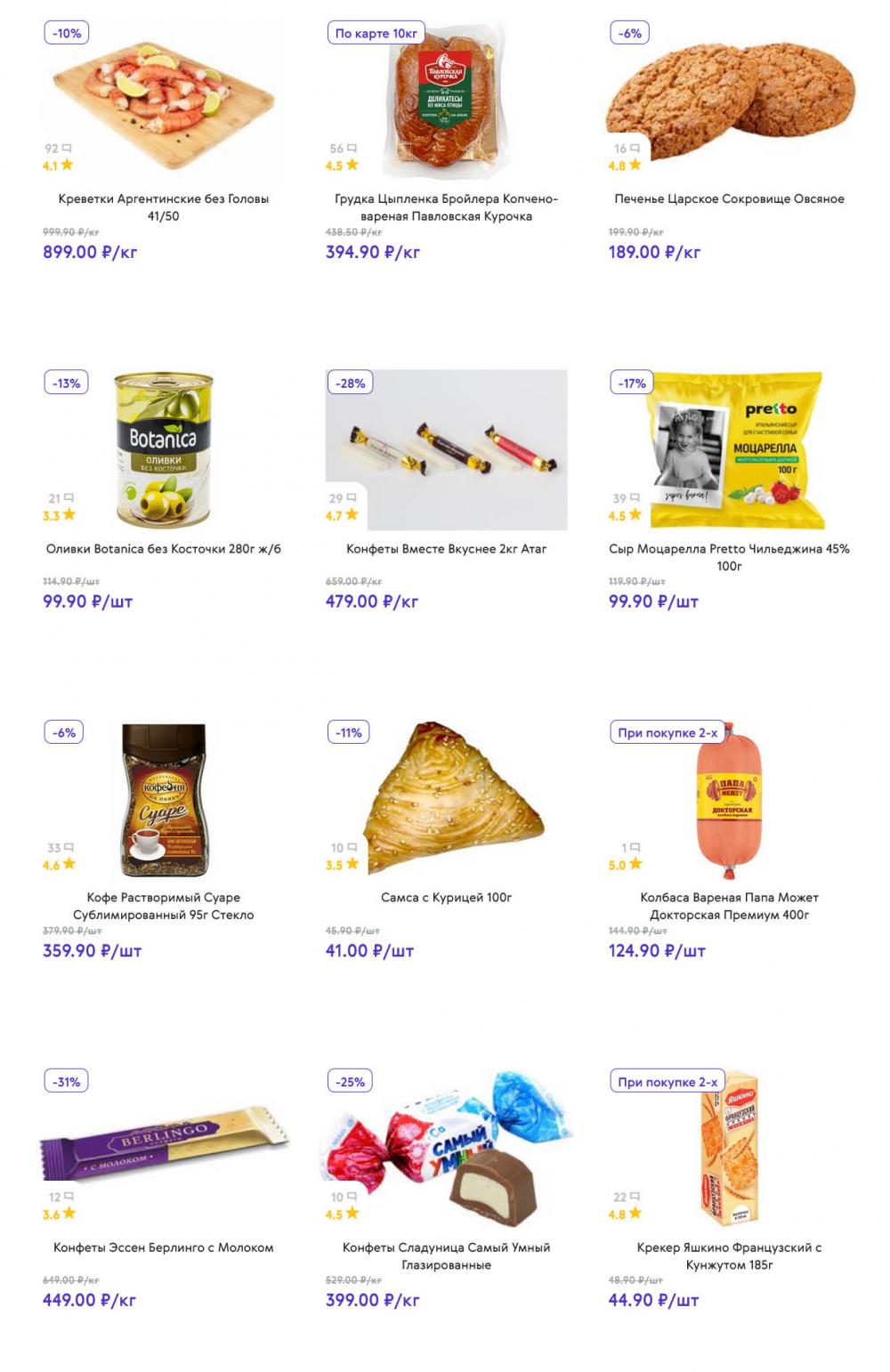Image resolution: width=890 pixels, height=1372 pixels.
Task: Tap the Самса с Курицей 100г item
Action: click(446, 897)
